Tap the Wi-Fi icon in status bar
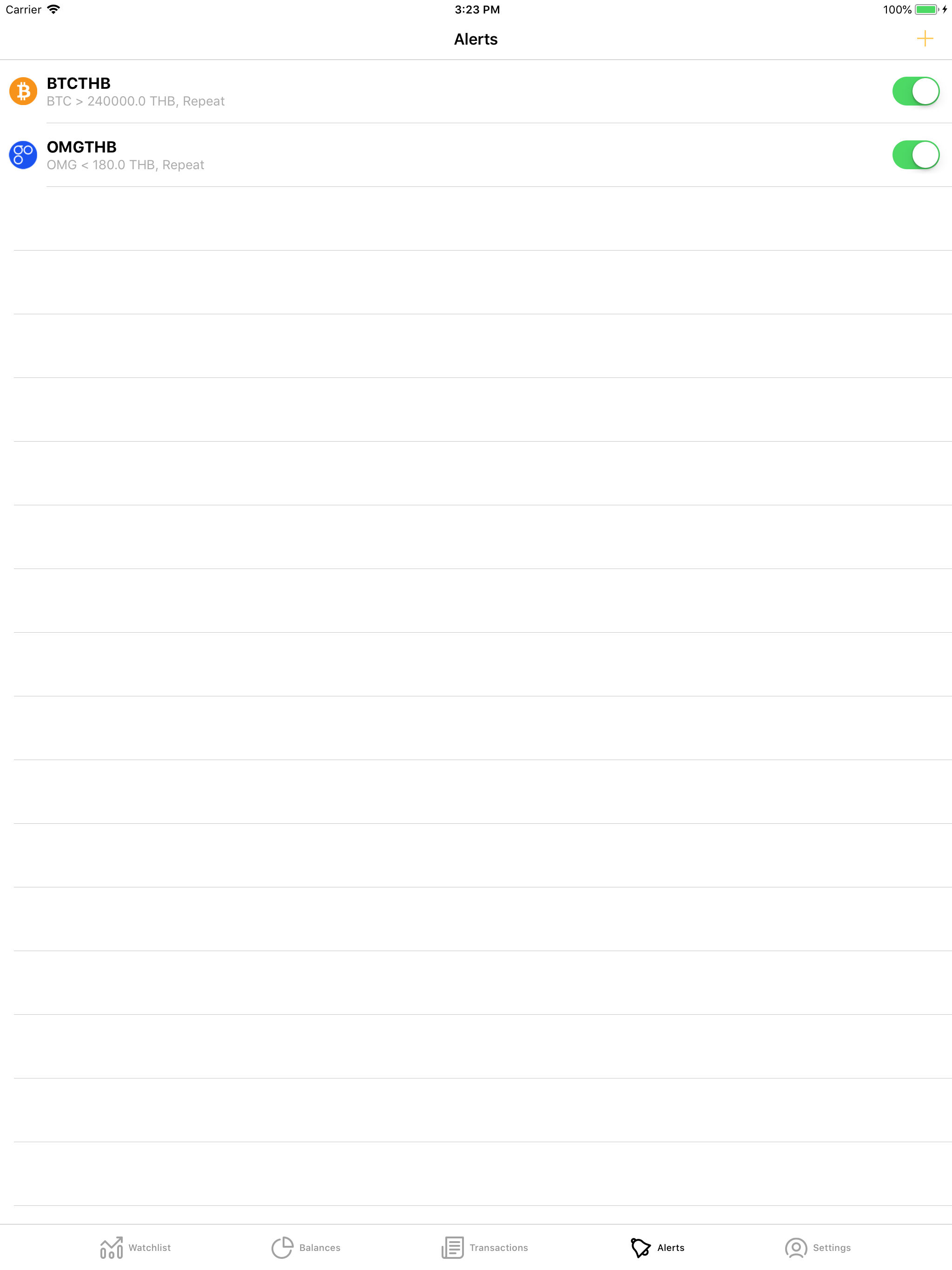This screenshot has width=952, height=1270. coord(54,9)
